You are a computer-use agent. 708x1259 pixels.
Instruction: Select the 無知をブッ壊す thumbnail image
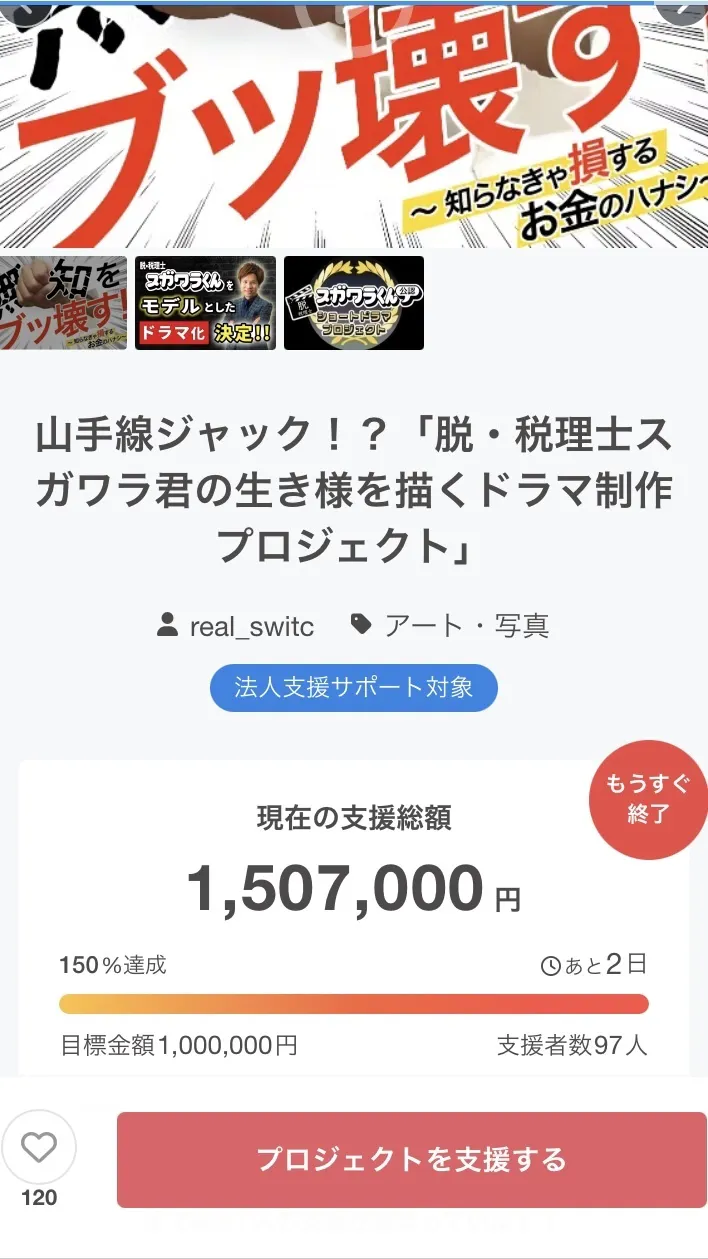(x=62, y=303)
